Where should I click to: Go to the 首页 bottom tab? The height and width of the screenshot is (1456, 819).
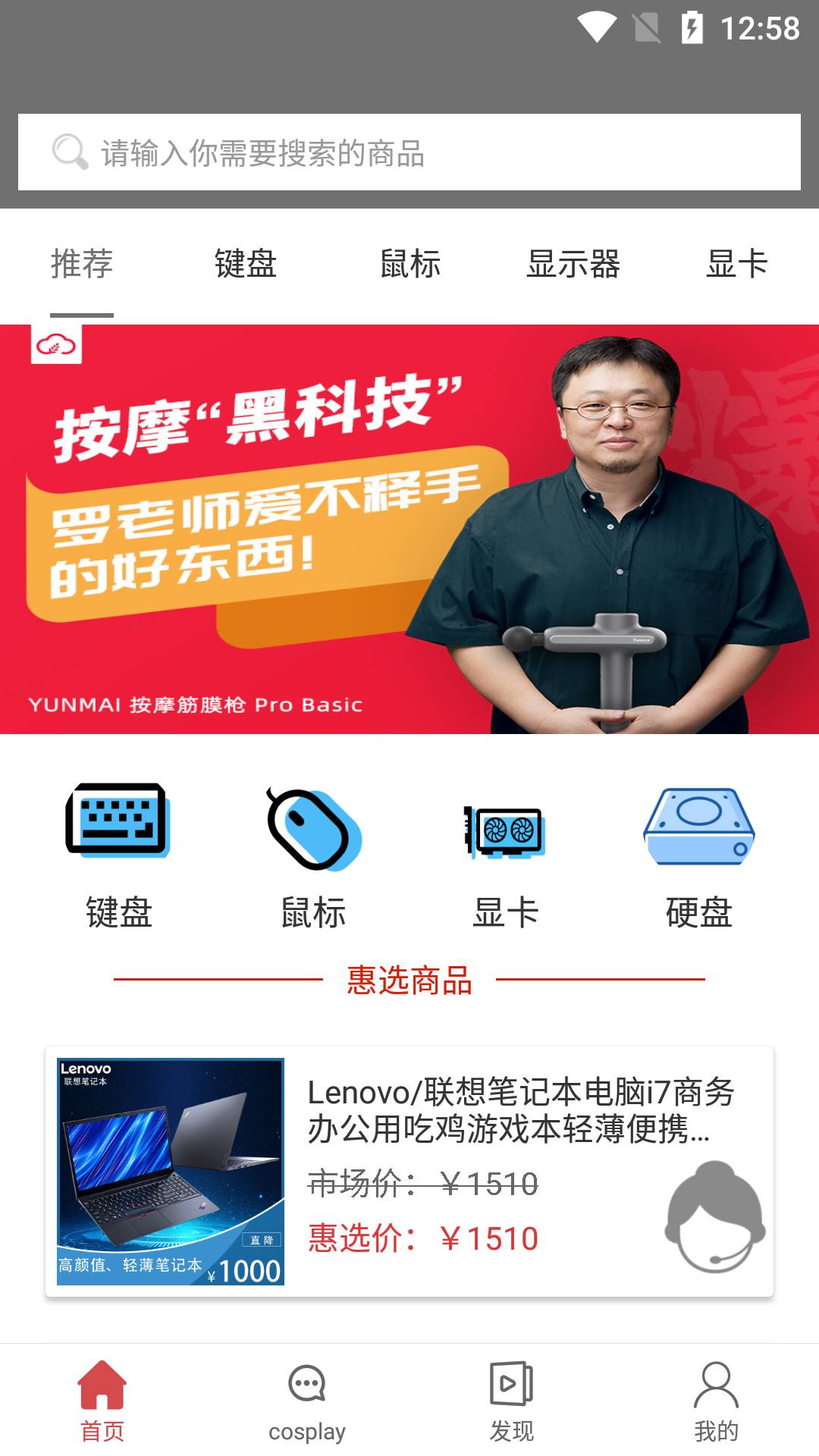tap(102, 1401)
